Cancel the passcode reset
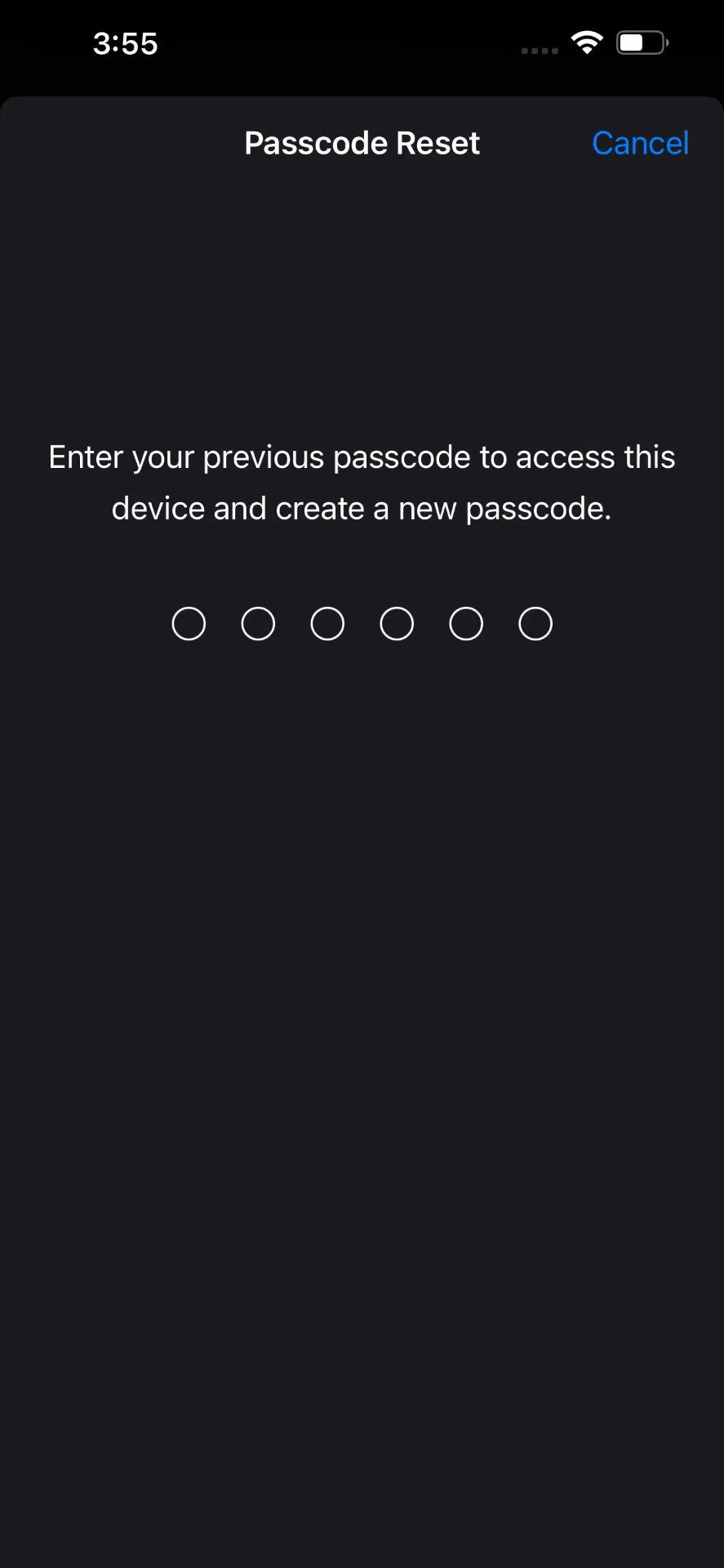The image size is (724, 1568). [x=640, y=143]
